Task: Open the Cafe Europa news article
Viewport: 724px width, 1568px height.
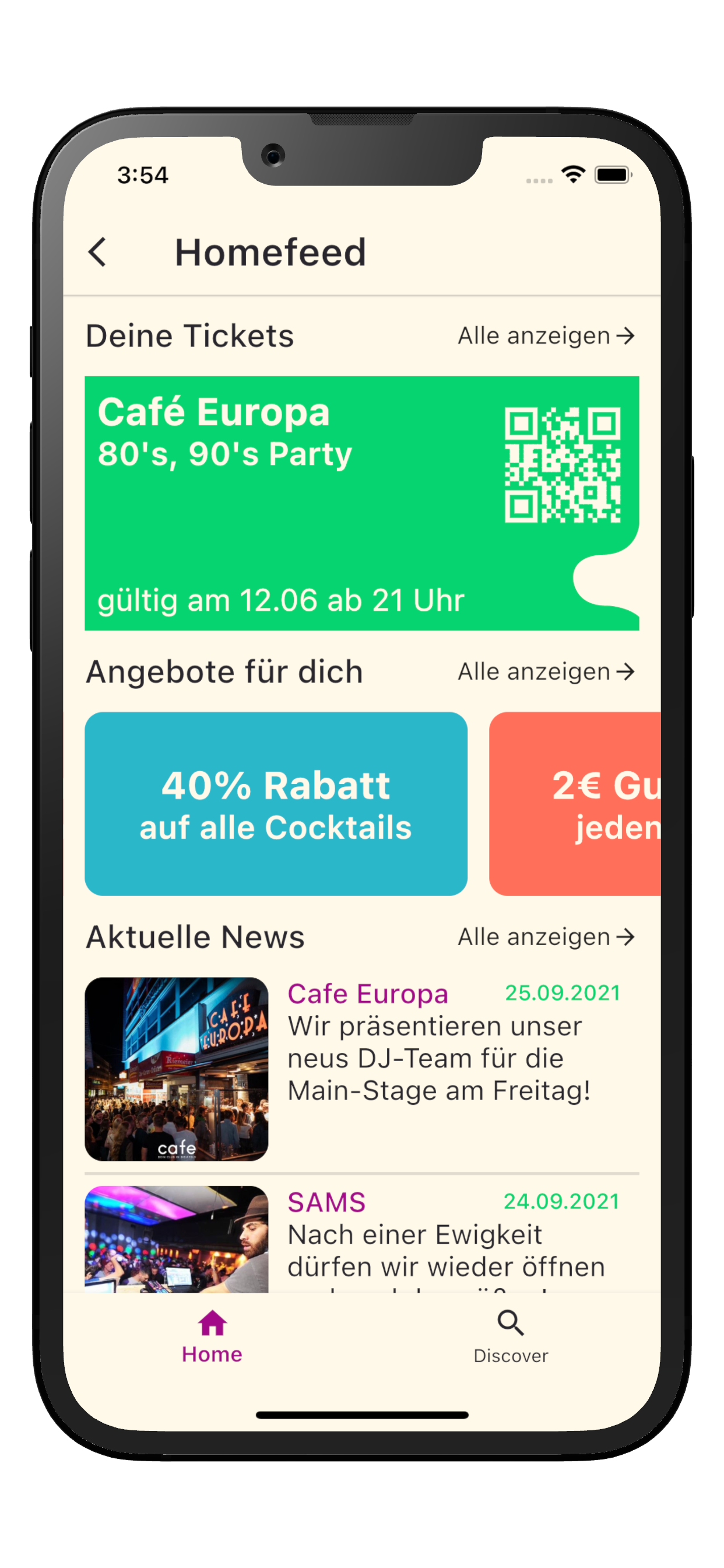Action: [x=361, y=1068]
